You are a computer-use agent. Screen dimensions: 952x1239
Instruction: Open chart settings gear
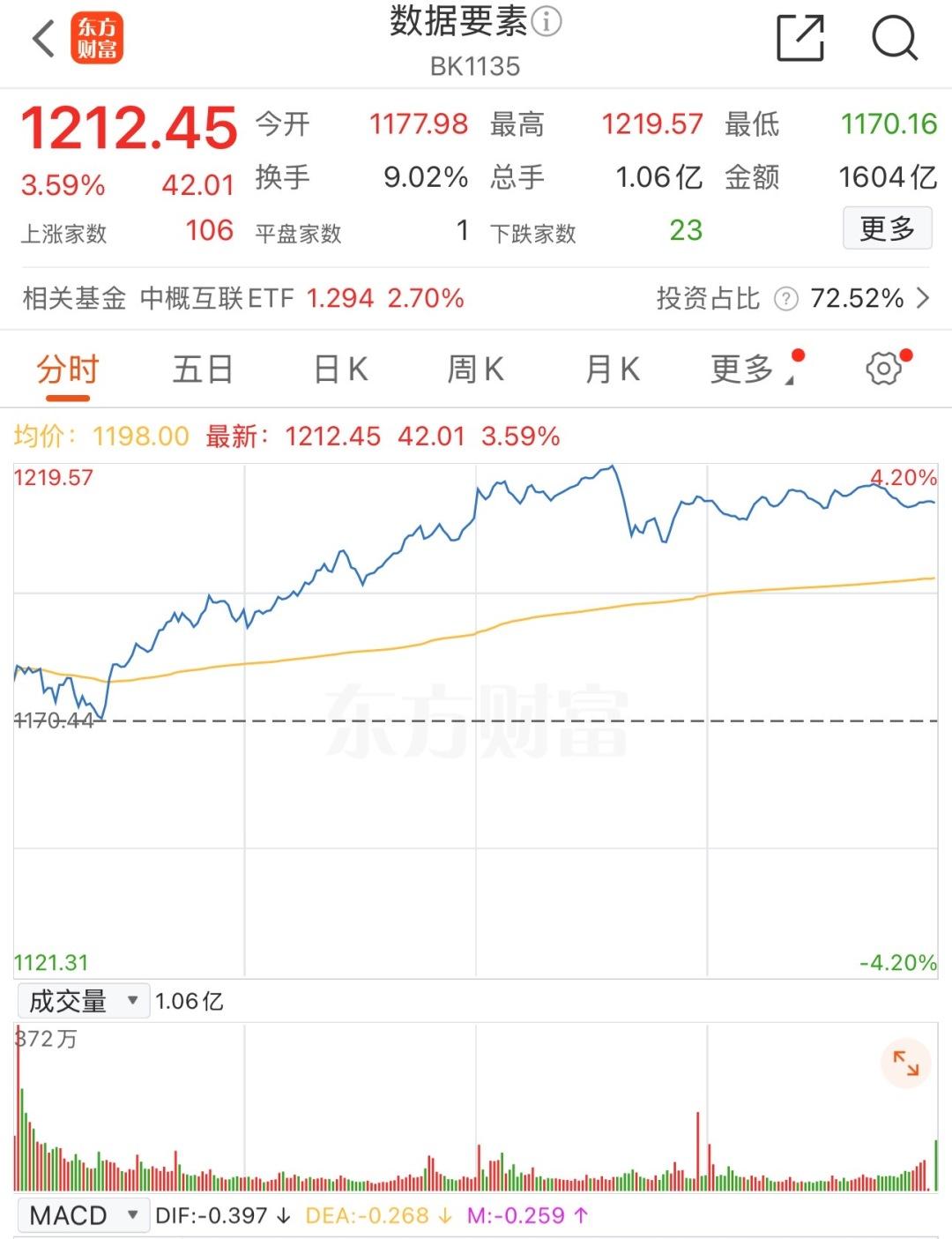(x=883, y=369)
